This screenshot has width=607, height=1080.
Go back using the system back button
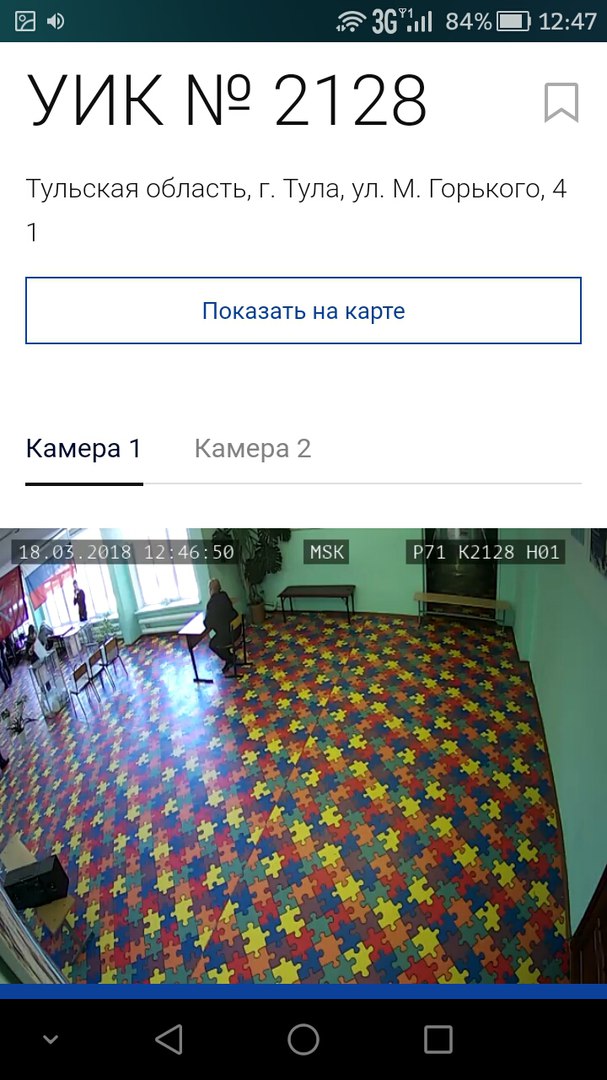(169, 1039)
